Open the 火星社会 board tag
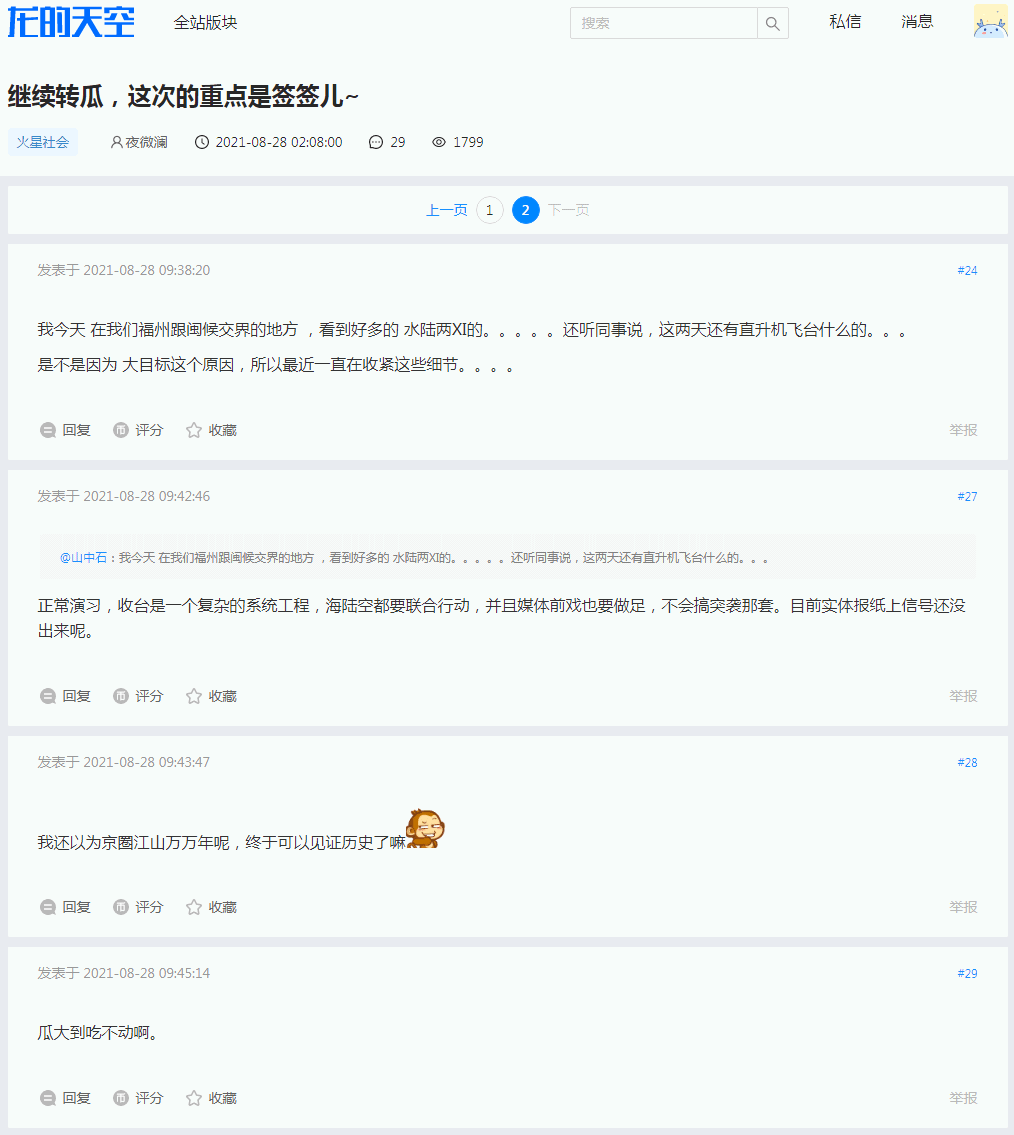The image size is (1014, 1135). point(43,142)
